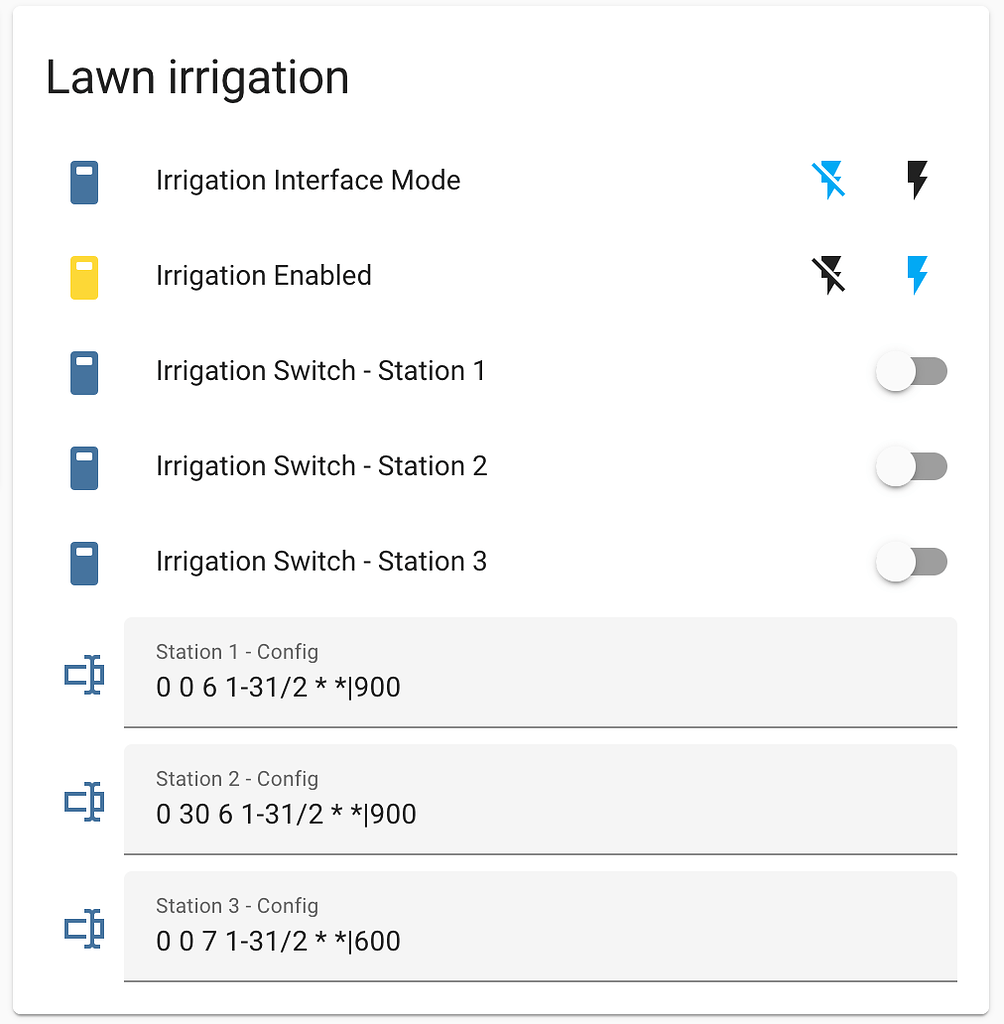1004x1024 pixels.
Task: Click the Station 2 switch entity icon
Action: (84, 467)
